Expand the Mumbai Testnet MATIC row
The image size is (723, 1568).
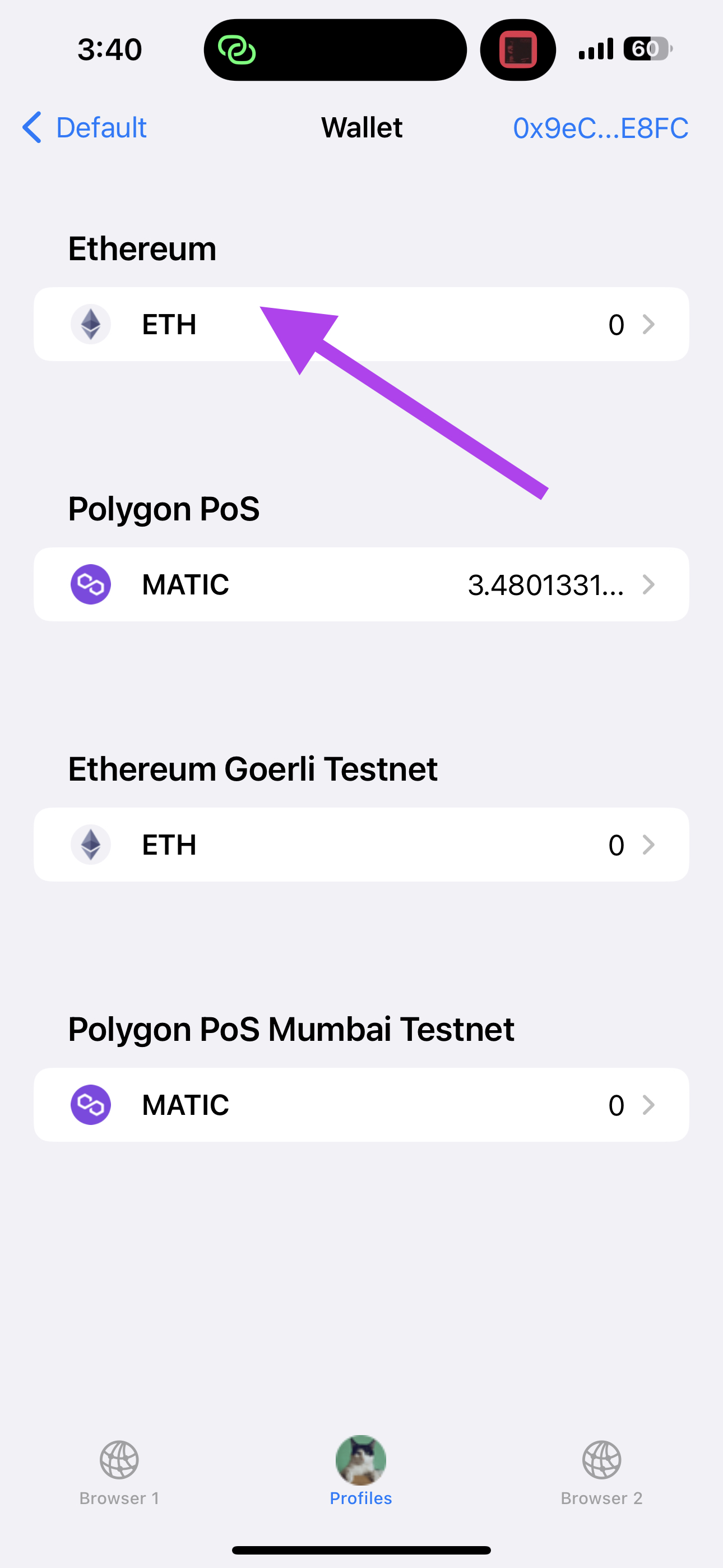pyautogui.click(x=650, y=1104)
